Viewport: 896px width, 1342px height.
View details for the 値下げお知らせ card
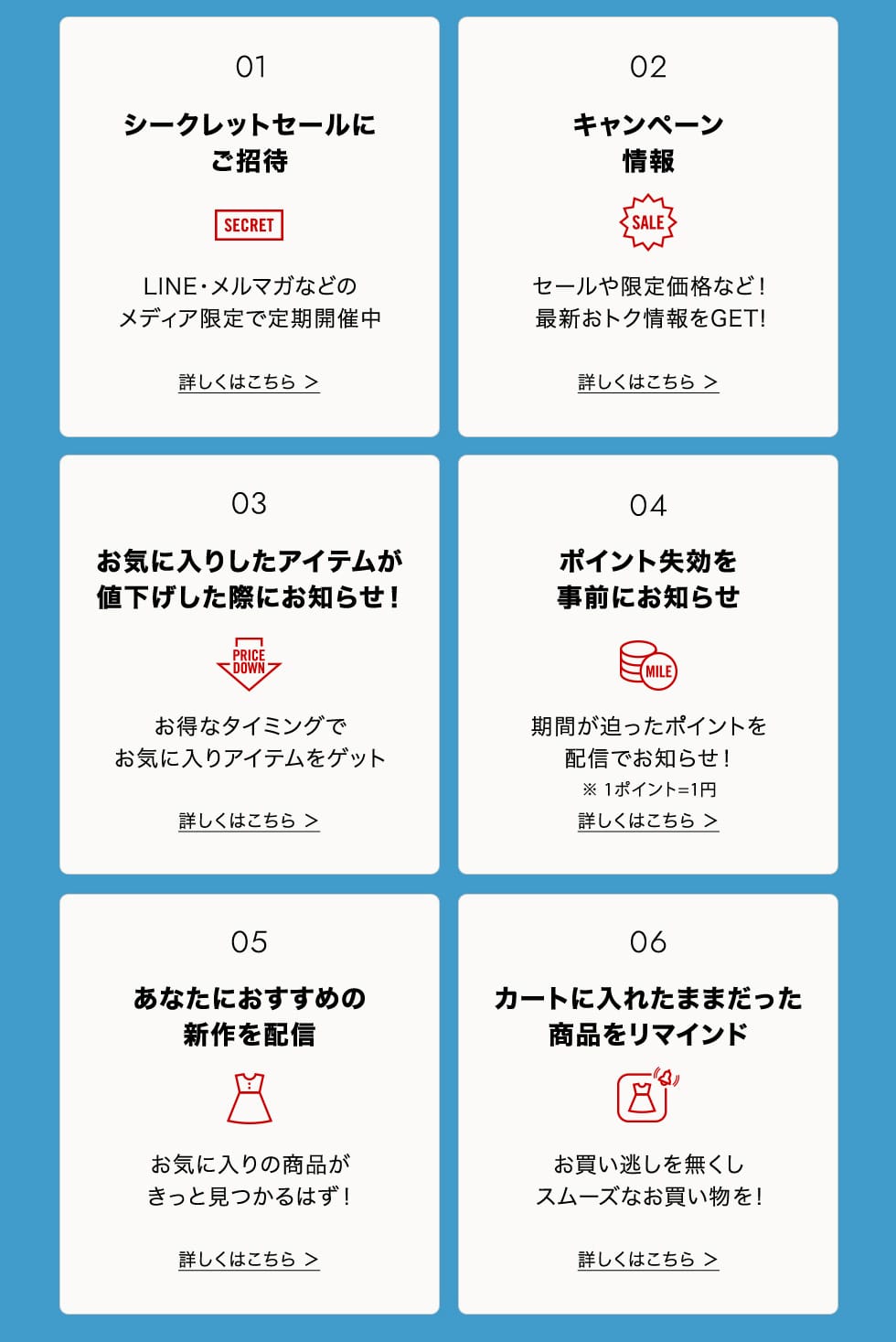[x=249, y=821]
